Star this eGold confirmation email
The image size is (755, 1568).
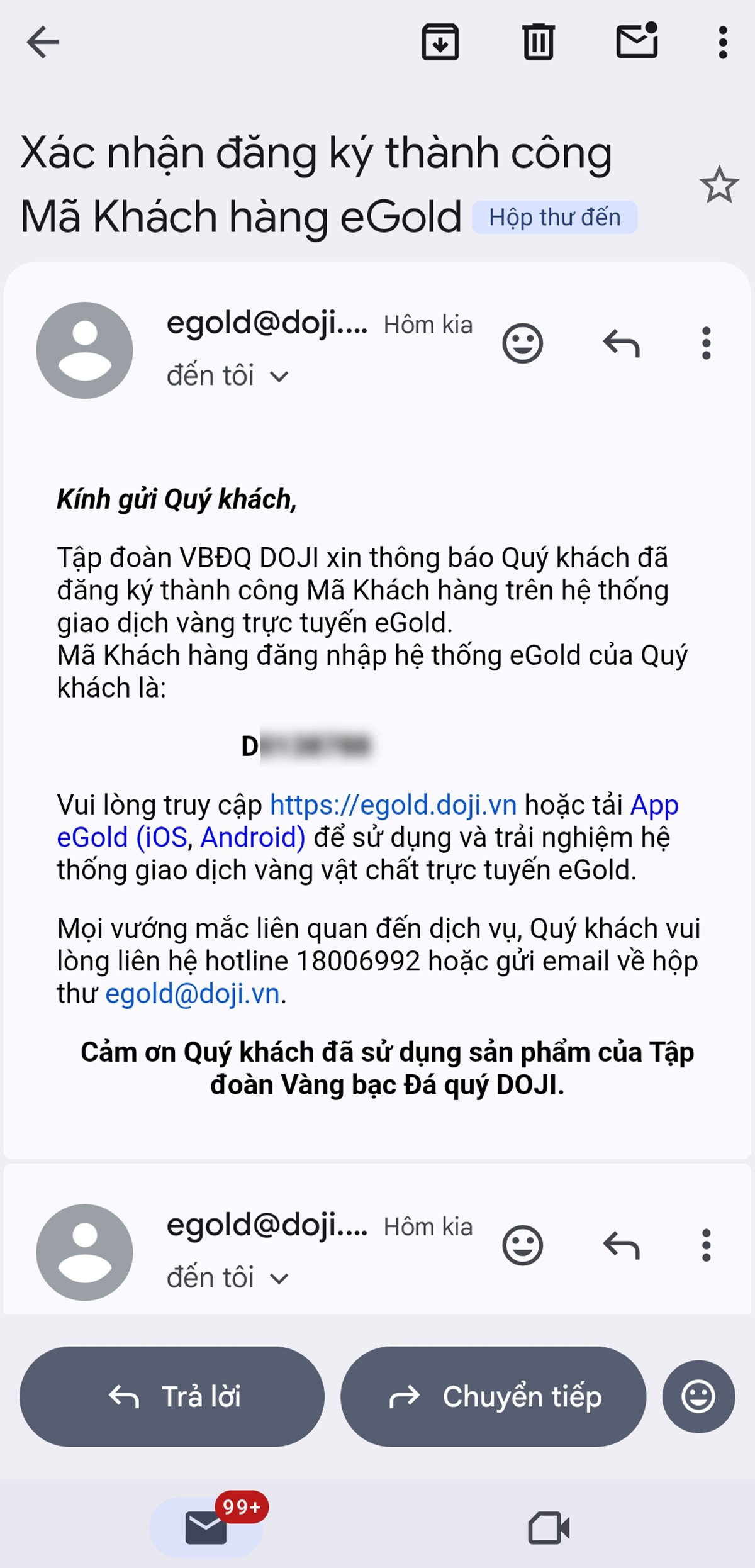tap(719, 185)
